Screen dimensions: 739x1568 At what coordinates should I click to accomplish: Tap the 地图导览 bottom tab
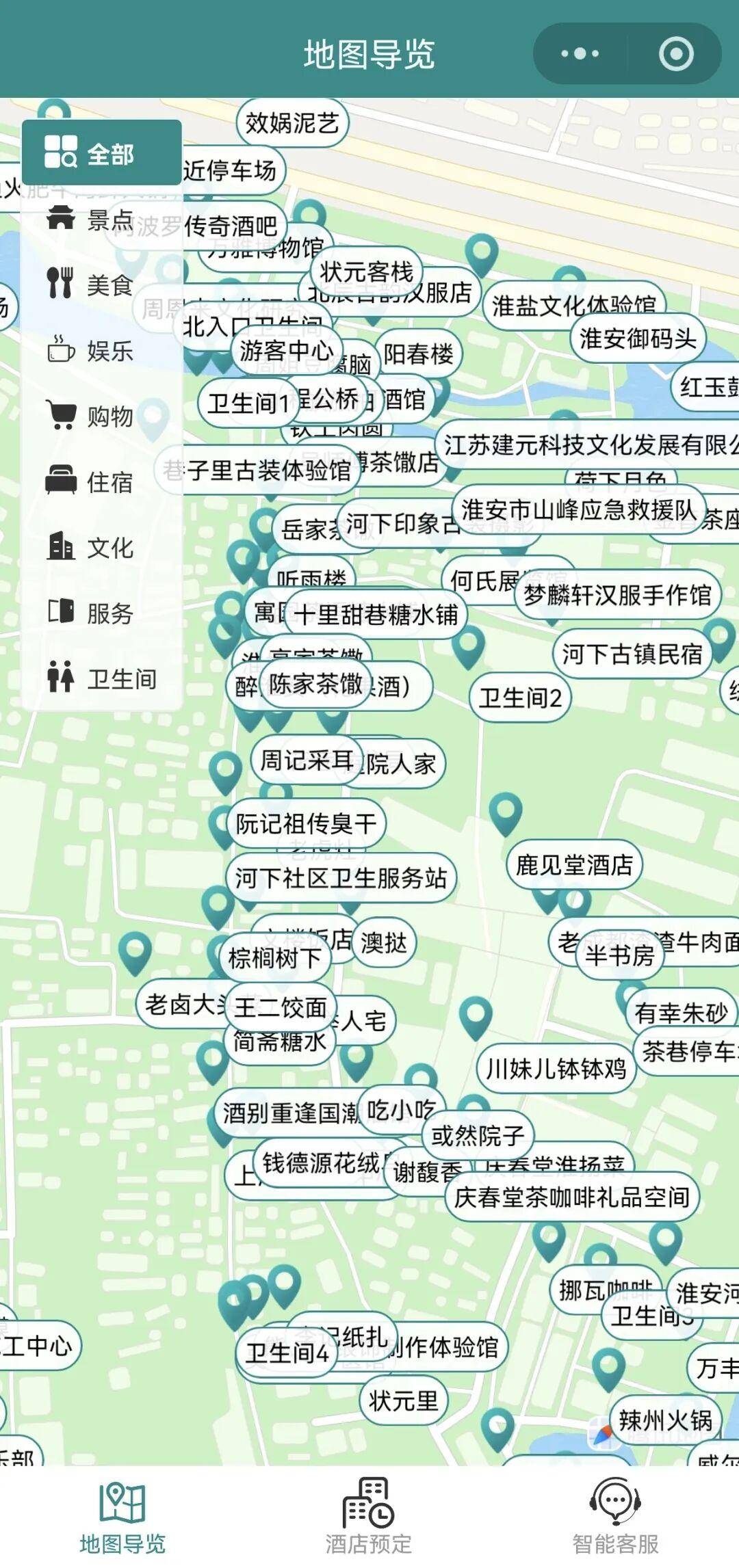pos(122,1513)
